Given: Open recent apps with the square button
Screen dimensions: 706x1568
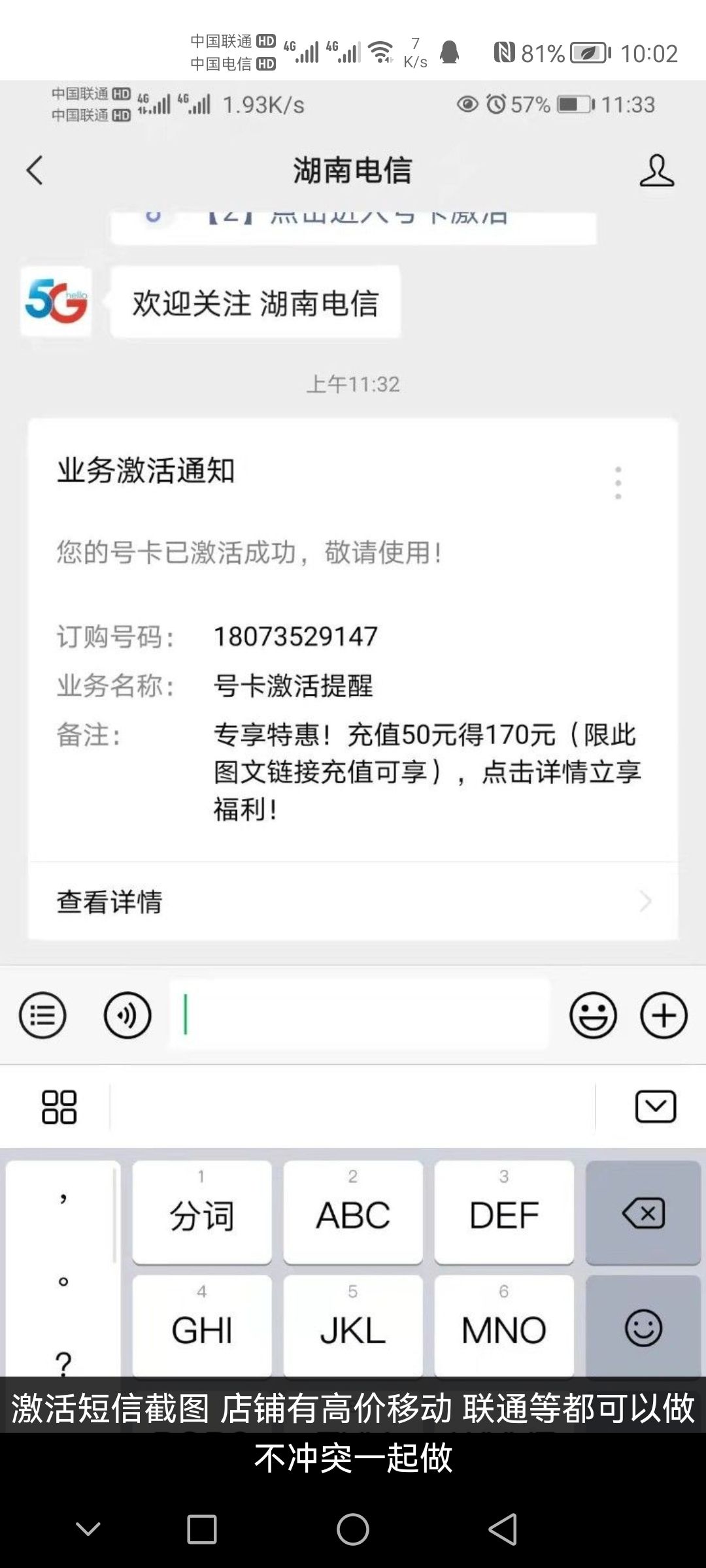Looking at the screenshot, I should [x=202, y=1529].
